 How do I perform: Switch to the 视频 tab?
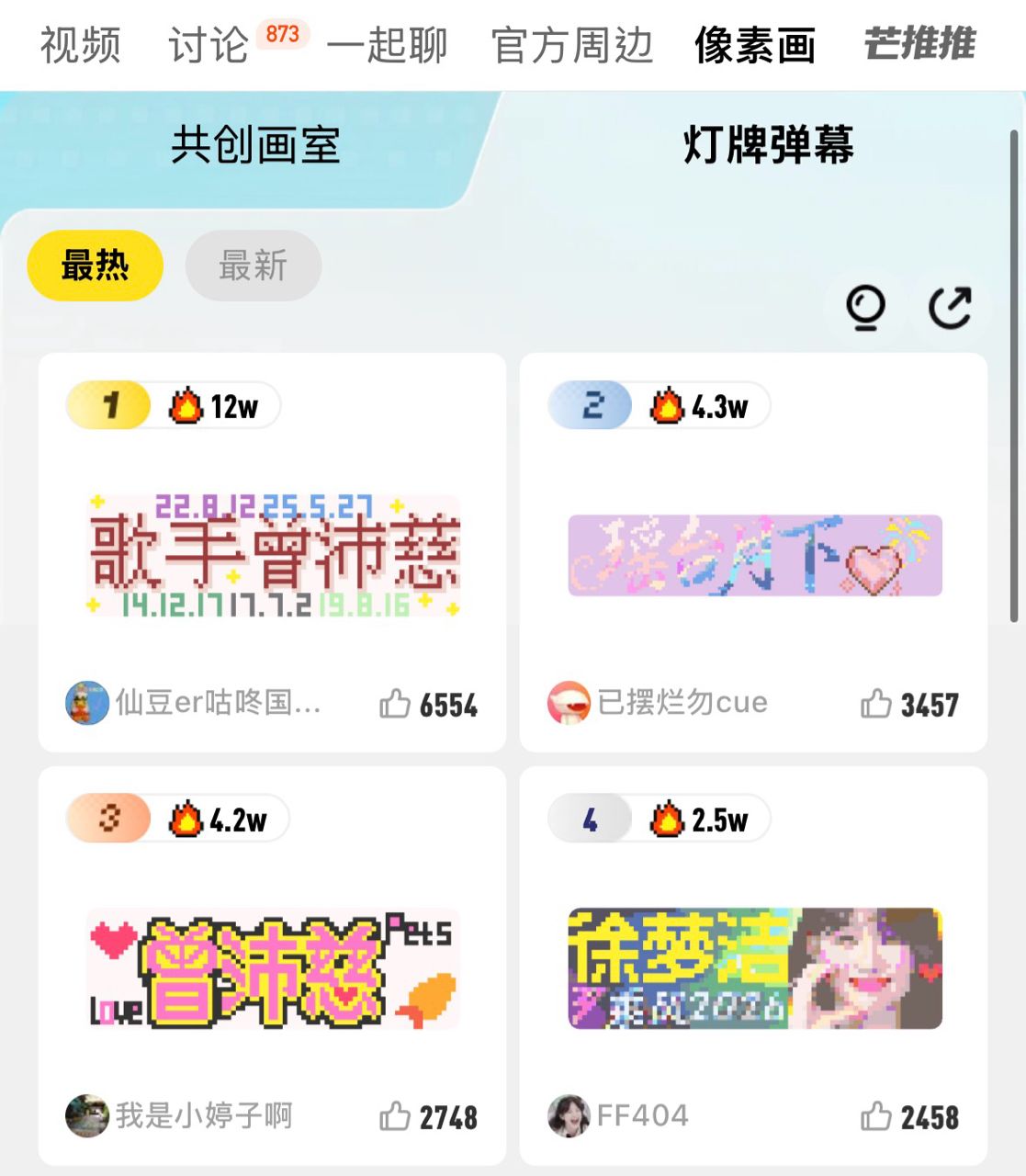pyautogui.click(x=81, y=45)
